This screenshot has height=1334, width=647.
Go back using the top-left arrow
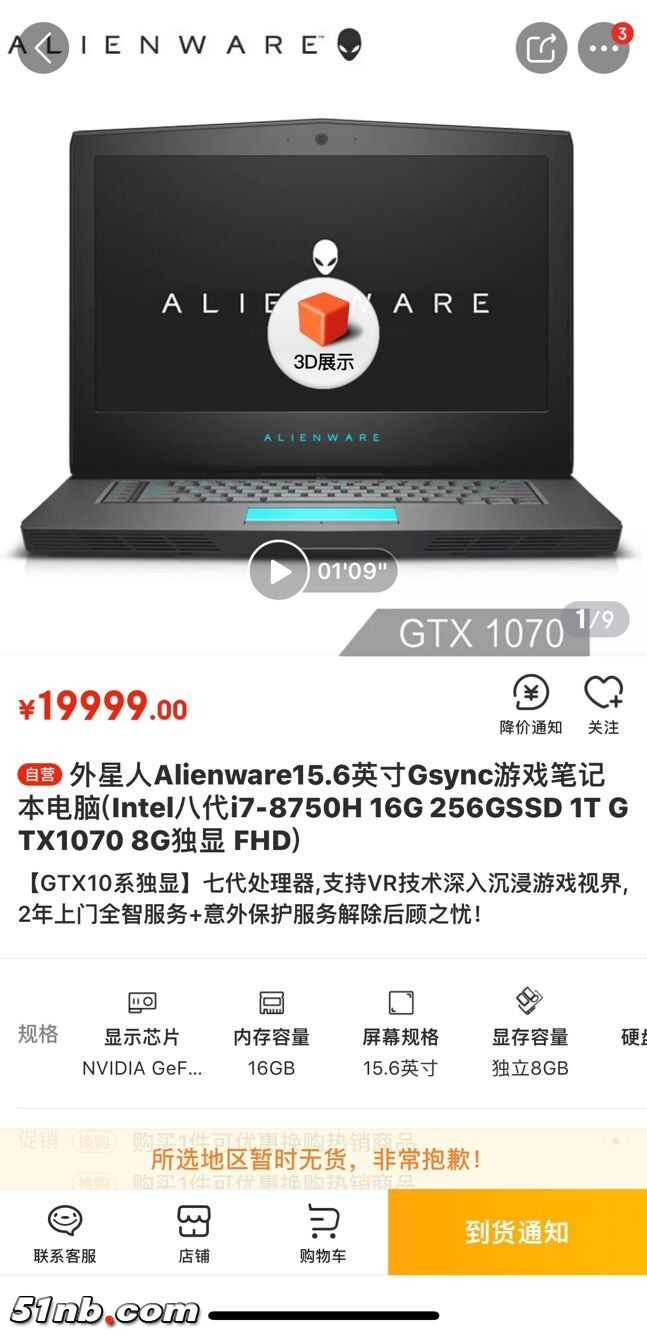pyautogui.click(x=42, y=47)
